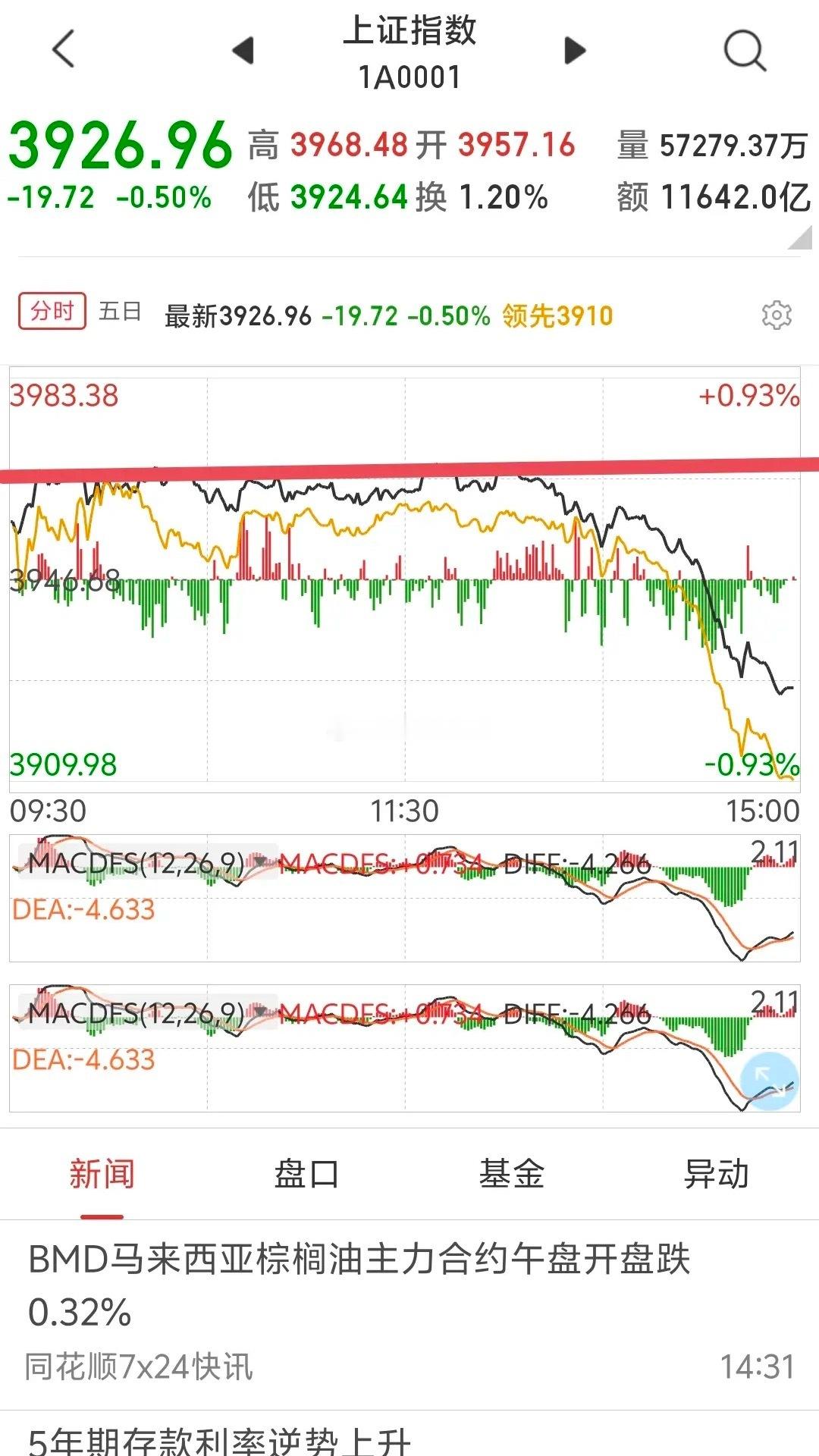The image size is (819, 1456).
Task: Select the 新闻 tab
Action: 102,1174
